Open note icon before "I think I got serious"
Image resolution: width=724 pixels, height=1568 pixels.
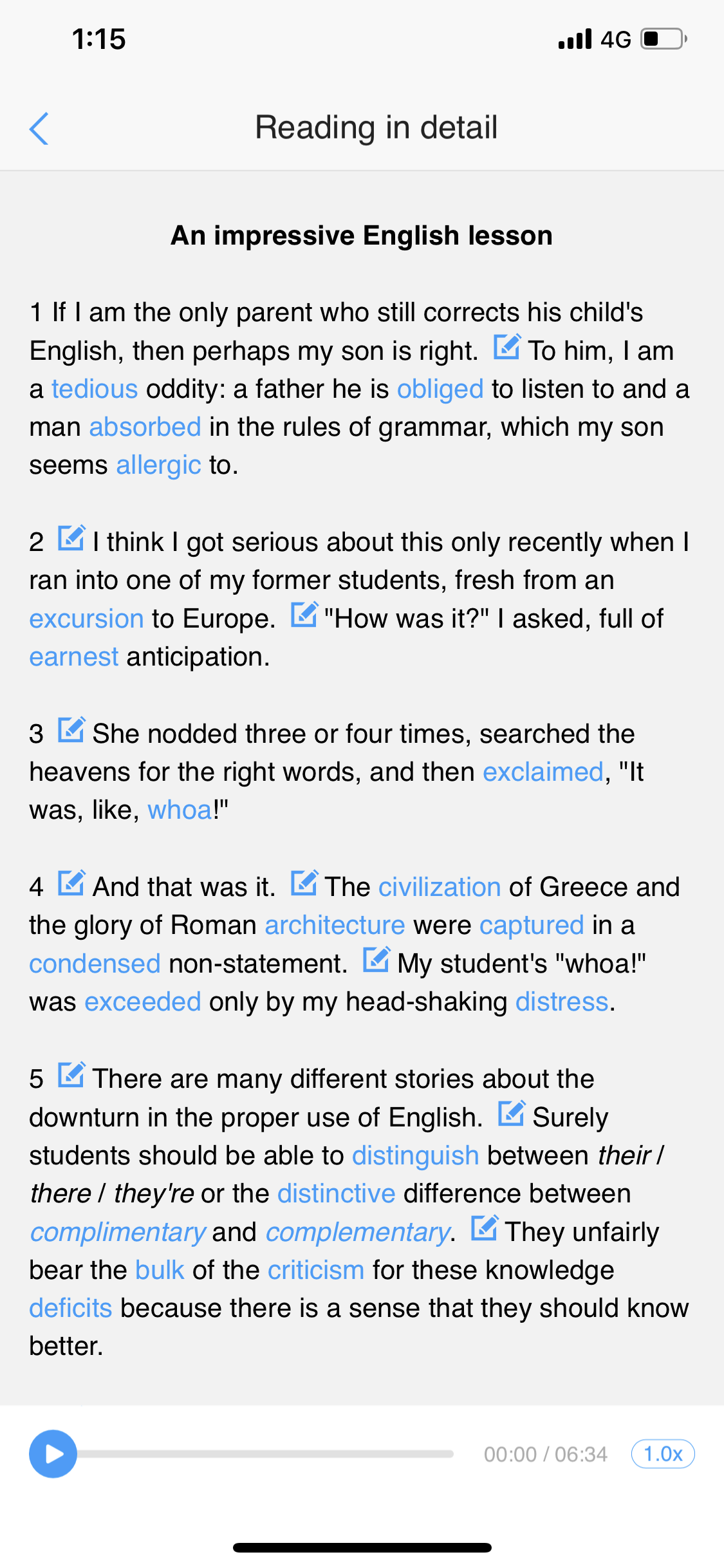[x=71, y=539]
